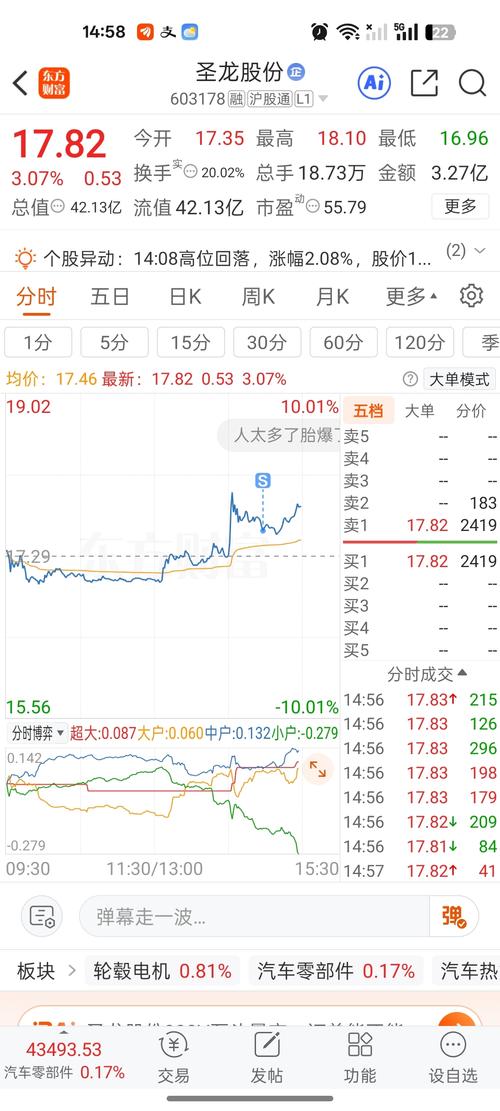Tap the 弹幕走一波 input box
This screenshot has width=500, height=1111.
(x=254, y=917)
